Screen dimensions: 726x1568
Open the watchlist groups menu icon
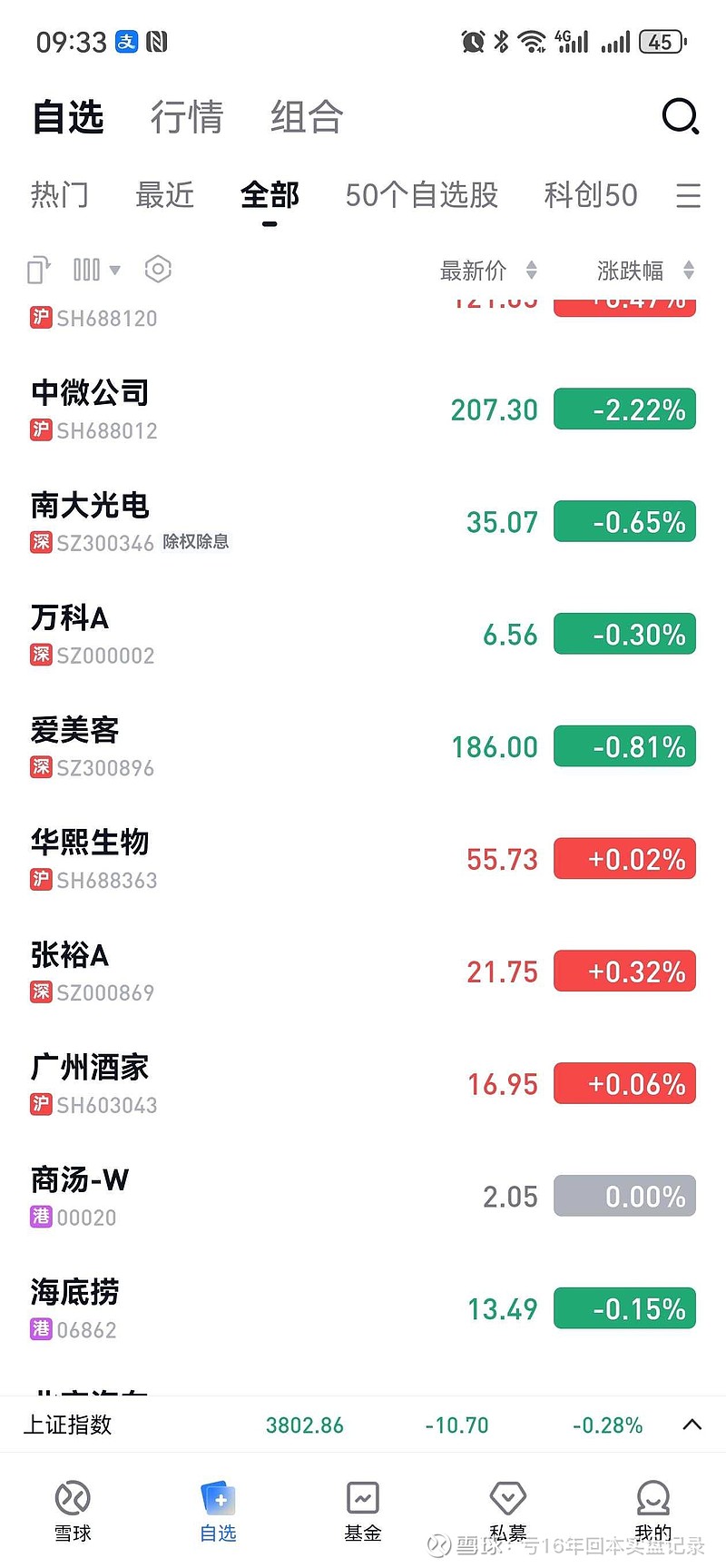coord(688,195)
